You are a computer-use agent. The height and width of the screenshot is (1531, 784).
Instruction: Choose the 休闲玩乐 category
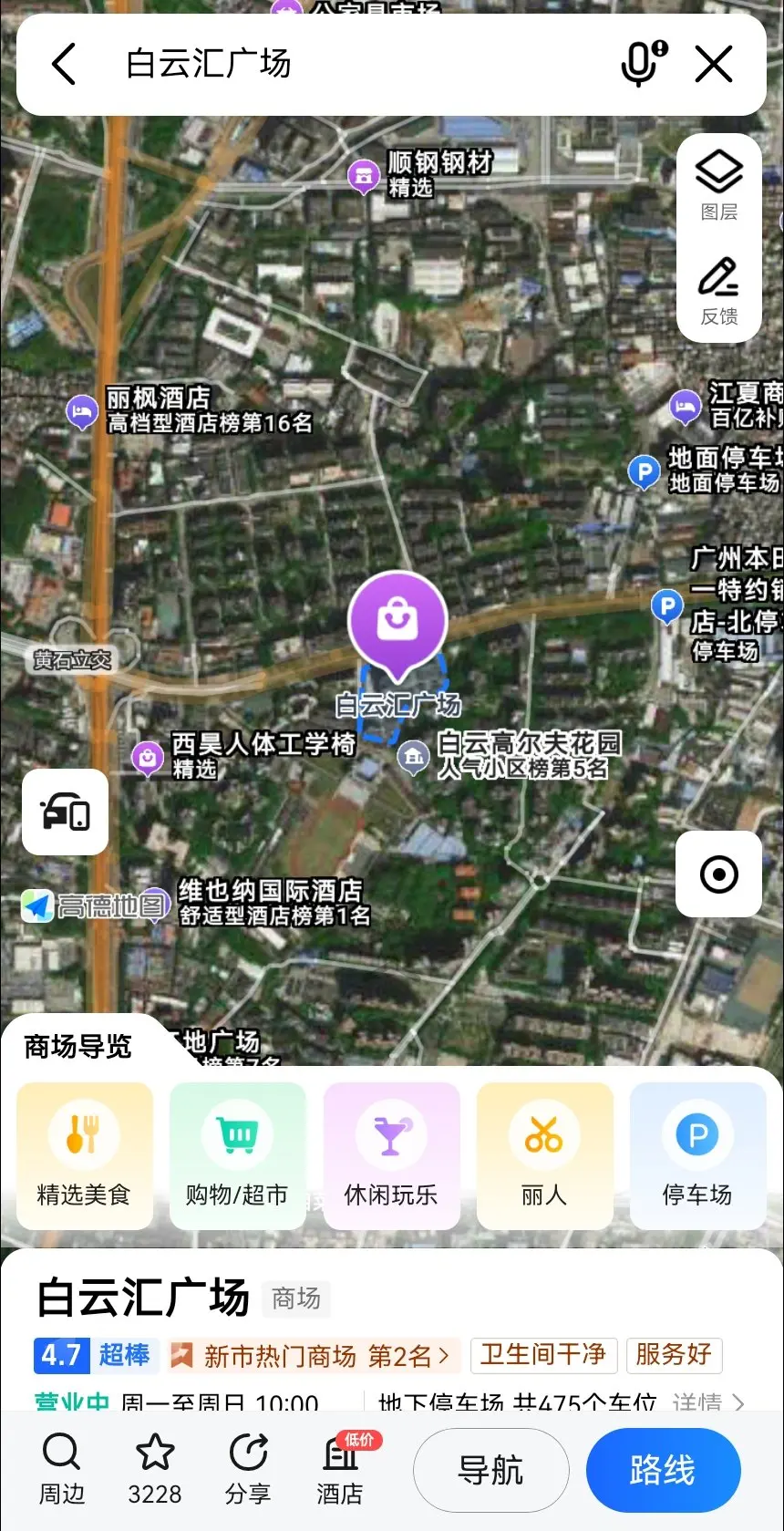click(x=391, y=1155)
